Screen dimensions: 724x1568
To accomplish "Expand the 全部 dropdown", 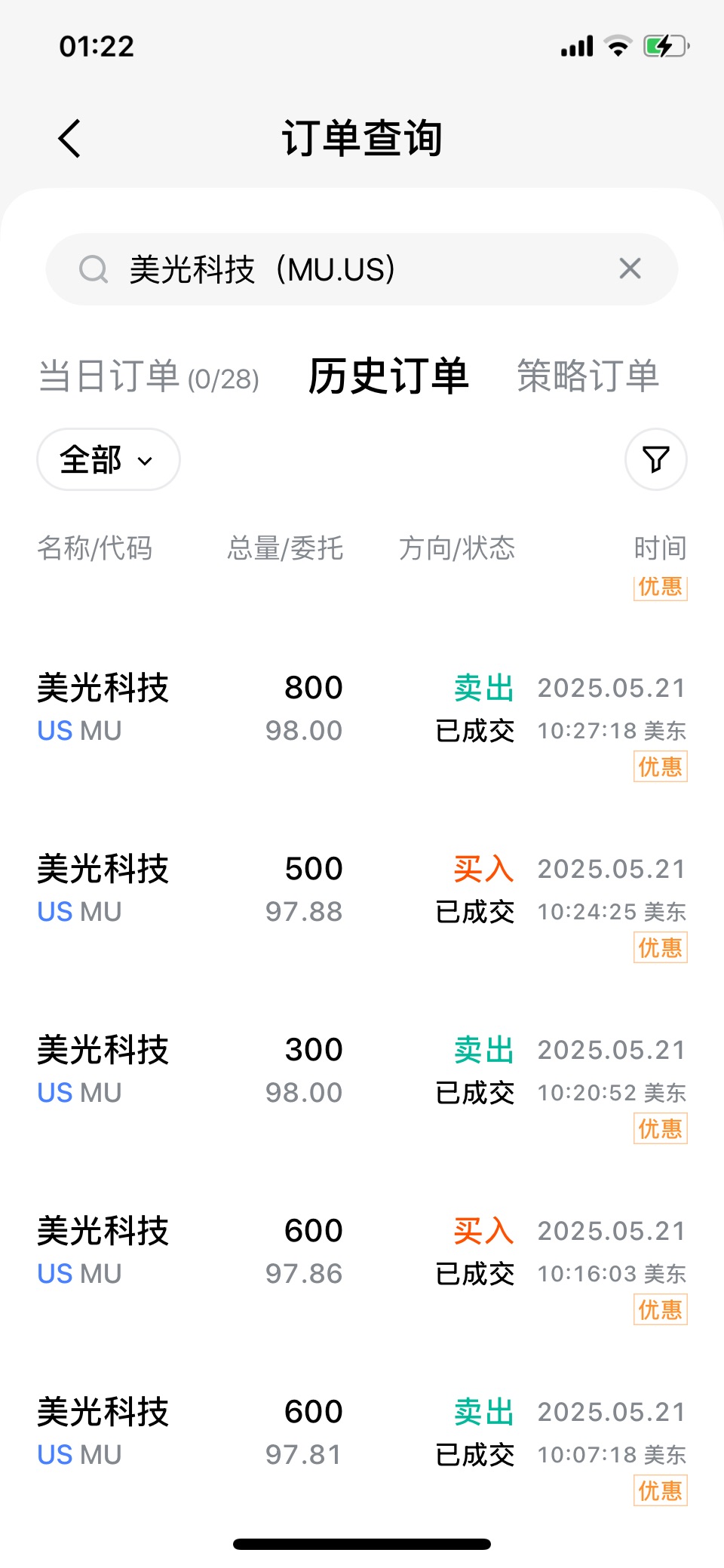I will [x=108, y=459].
